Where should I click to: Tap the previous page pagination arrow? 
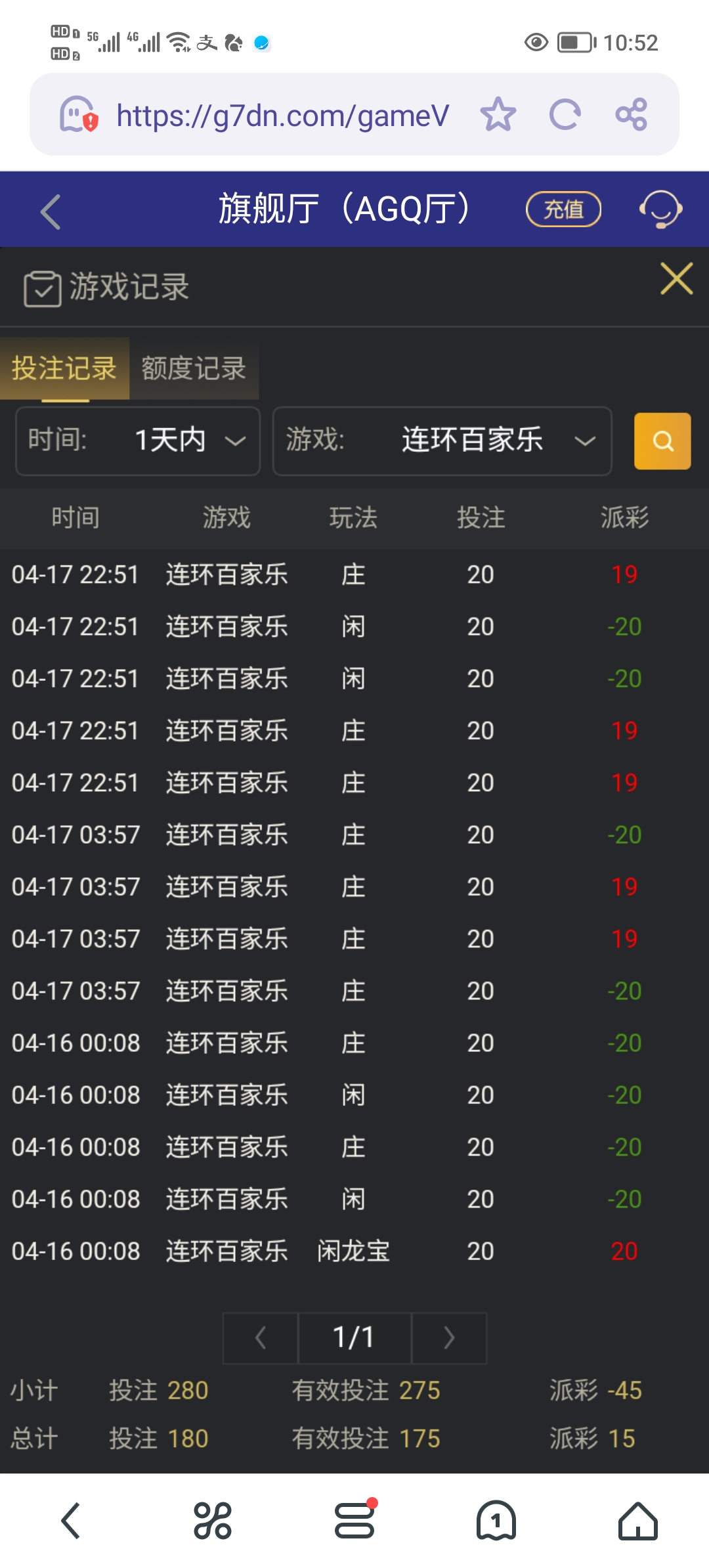pyautogui.click(x=260, y=1338)
